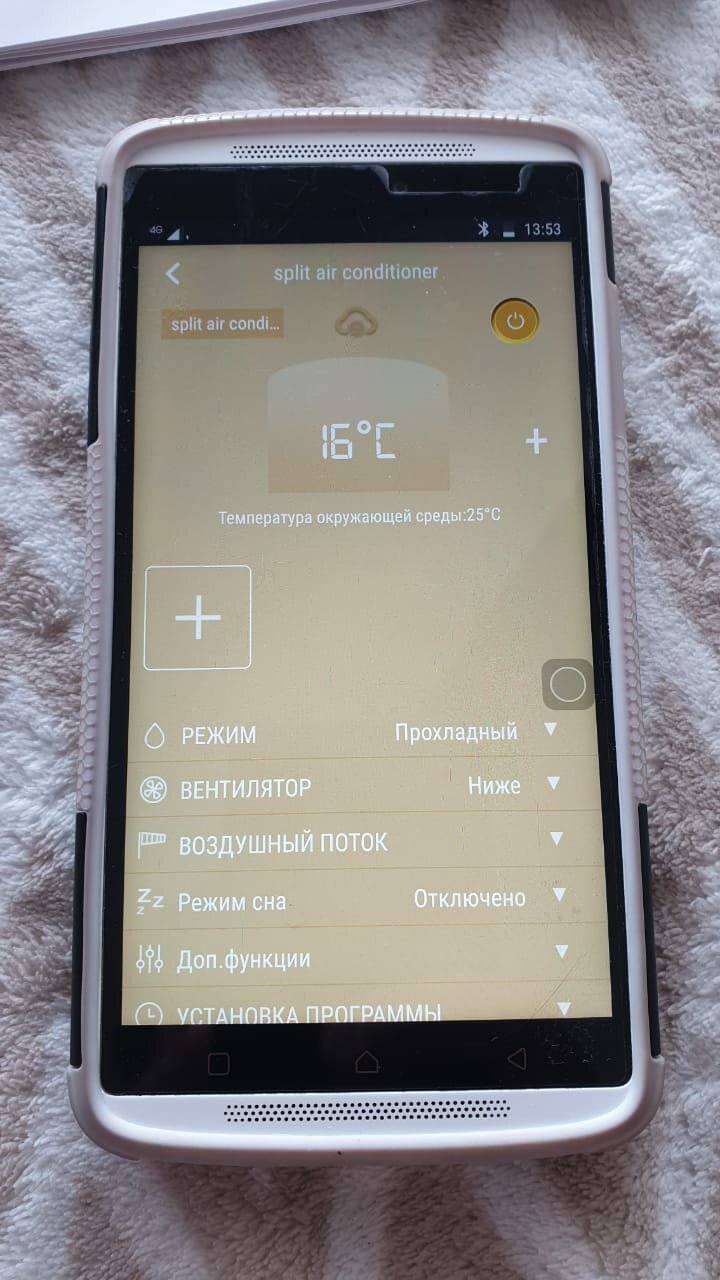The image size is (720, 1280).
Task: Open the Режим сна setting
Action: [559, 896]
